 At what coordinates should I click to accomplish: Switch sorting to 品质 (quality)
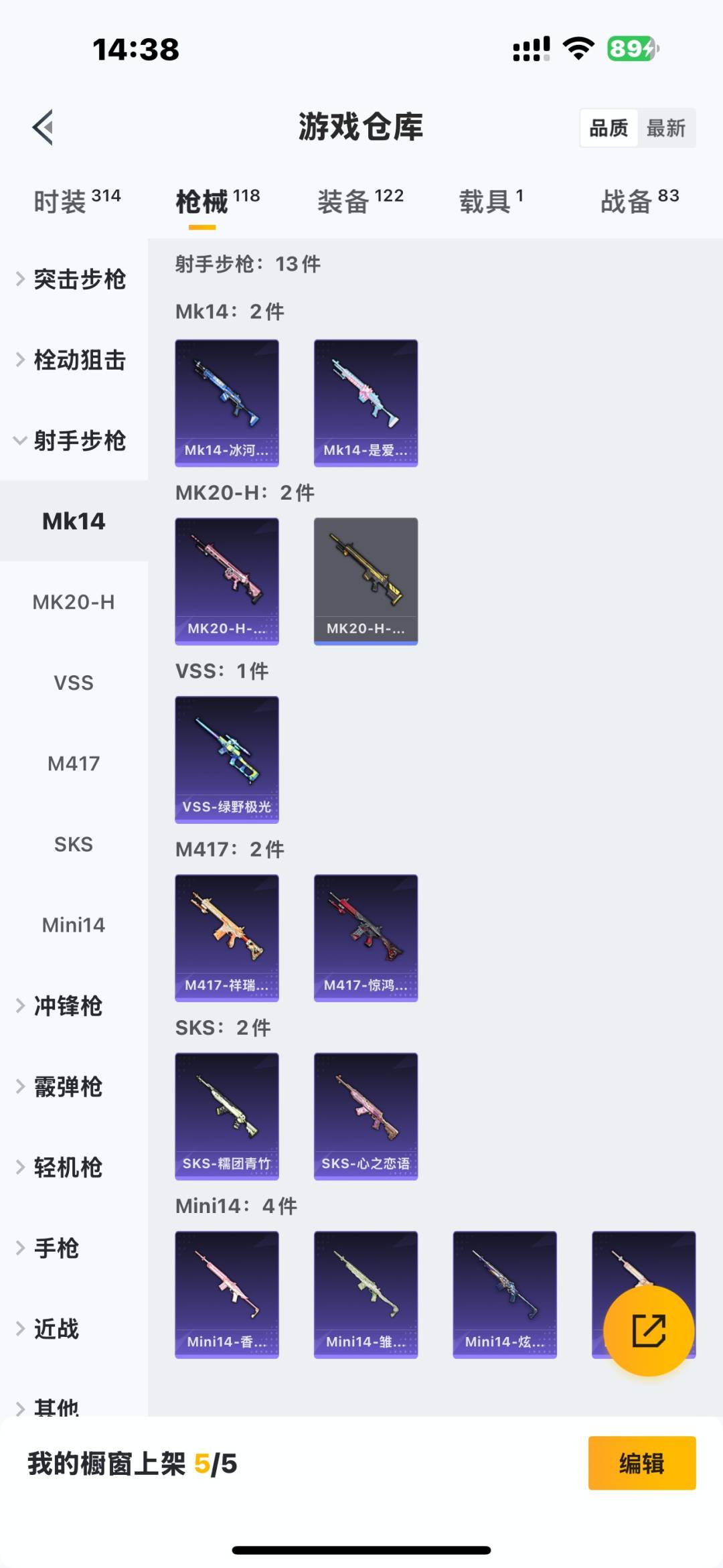[x=608, y=127]
